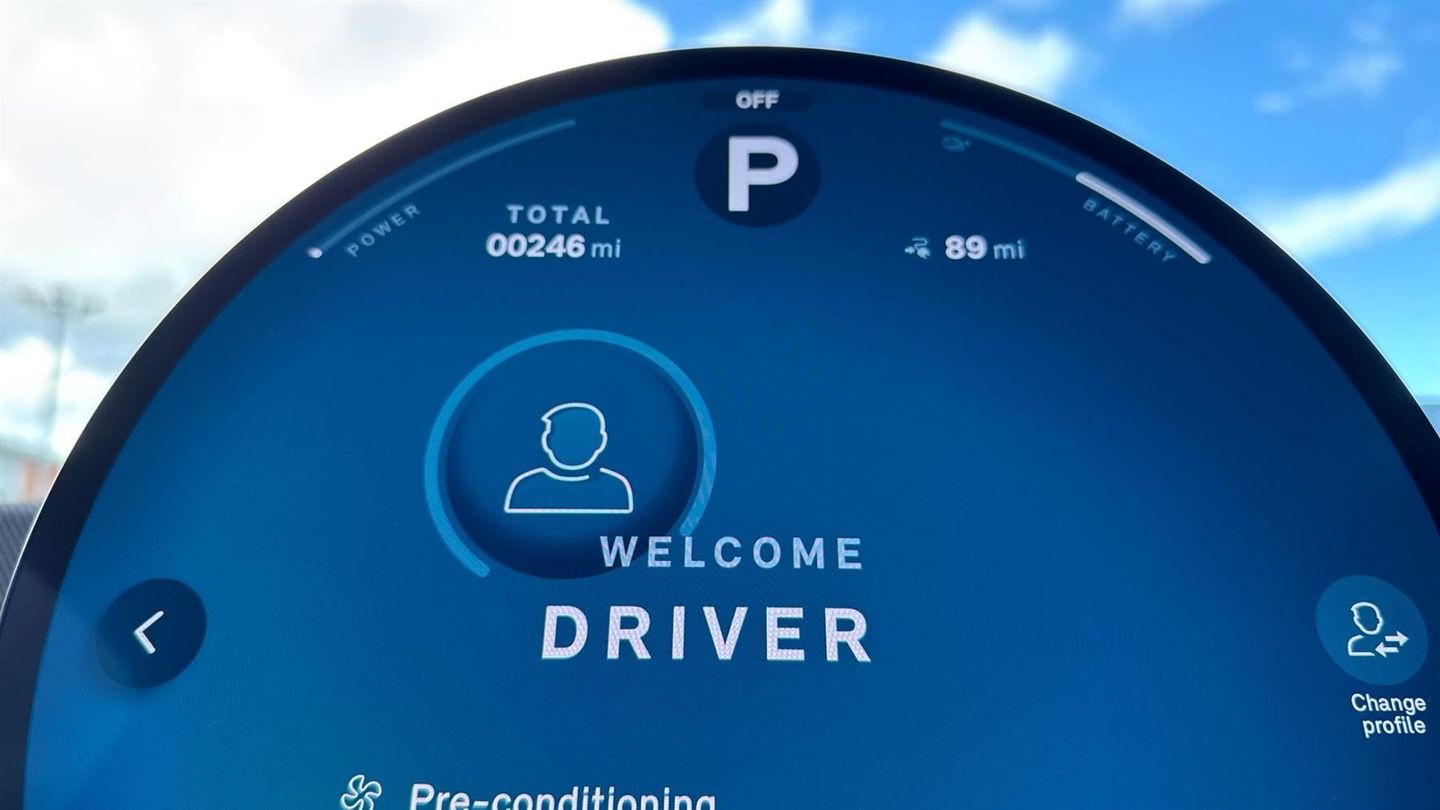Open Change profile

[x=1371, y=632]
